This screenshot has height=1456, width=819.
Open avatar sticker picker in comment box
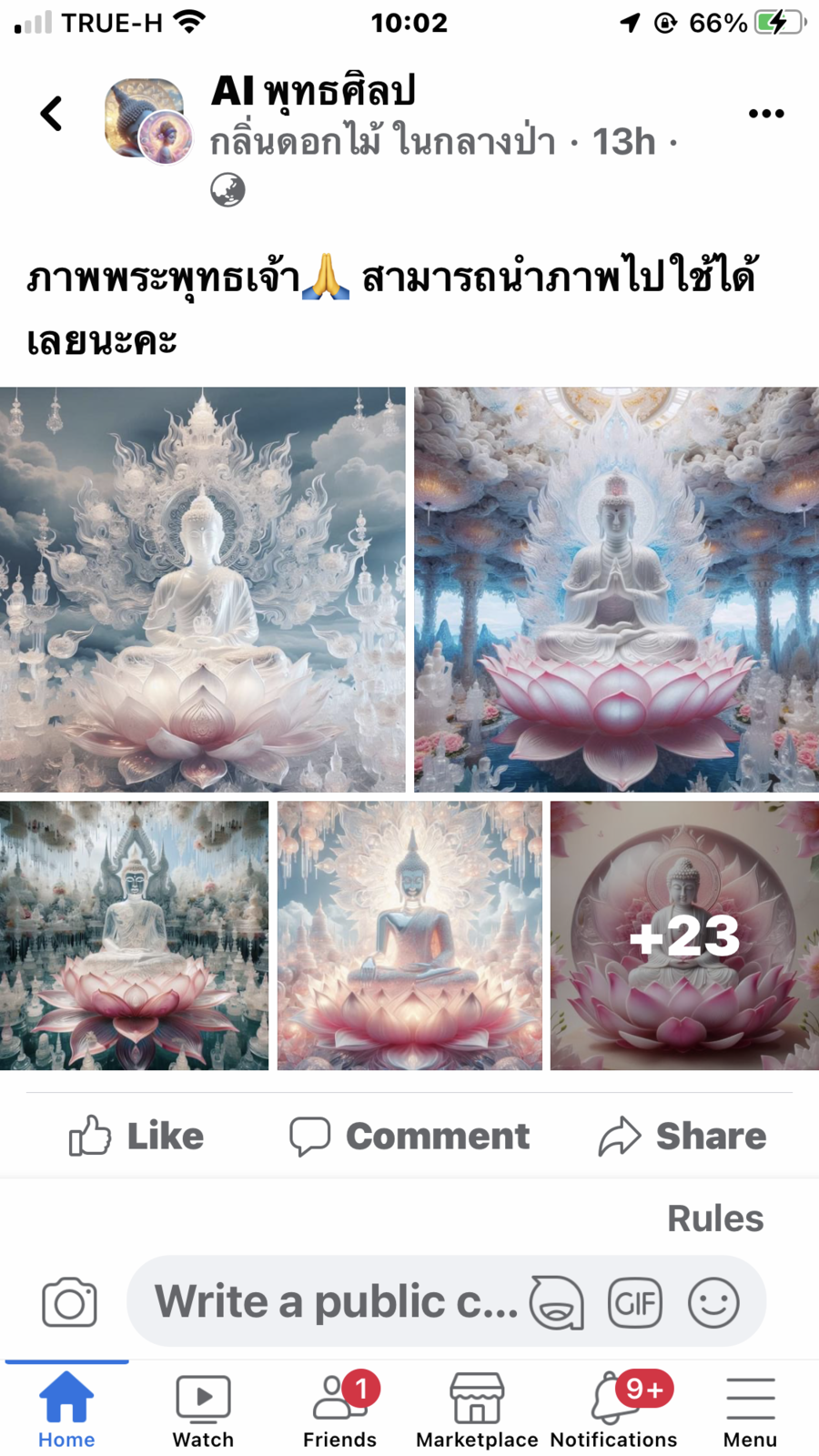[x=557, y=1303]
